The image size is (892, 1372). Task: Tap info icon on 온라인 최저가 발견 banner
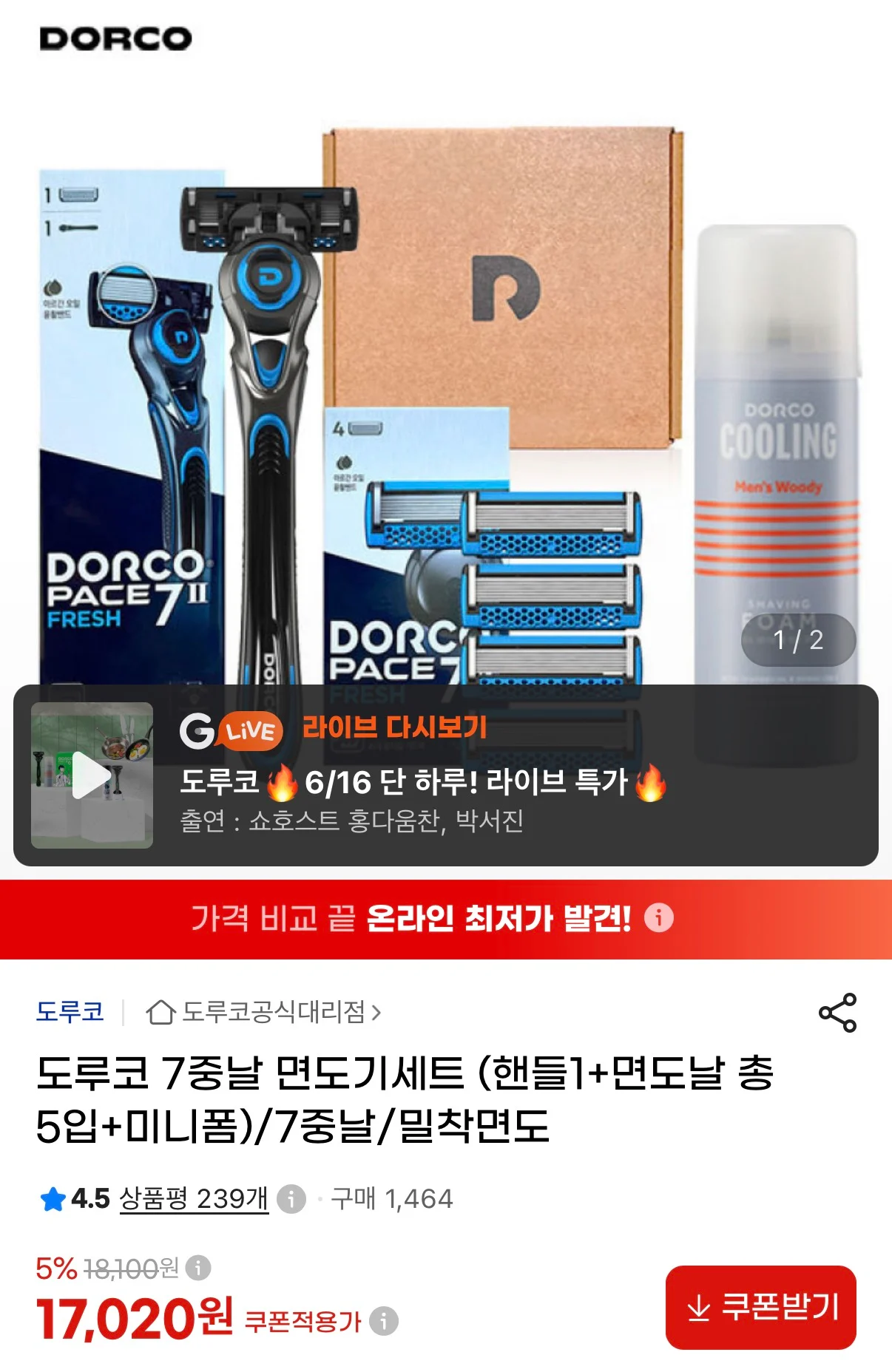click(658, 918)
